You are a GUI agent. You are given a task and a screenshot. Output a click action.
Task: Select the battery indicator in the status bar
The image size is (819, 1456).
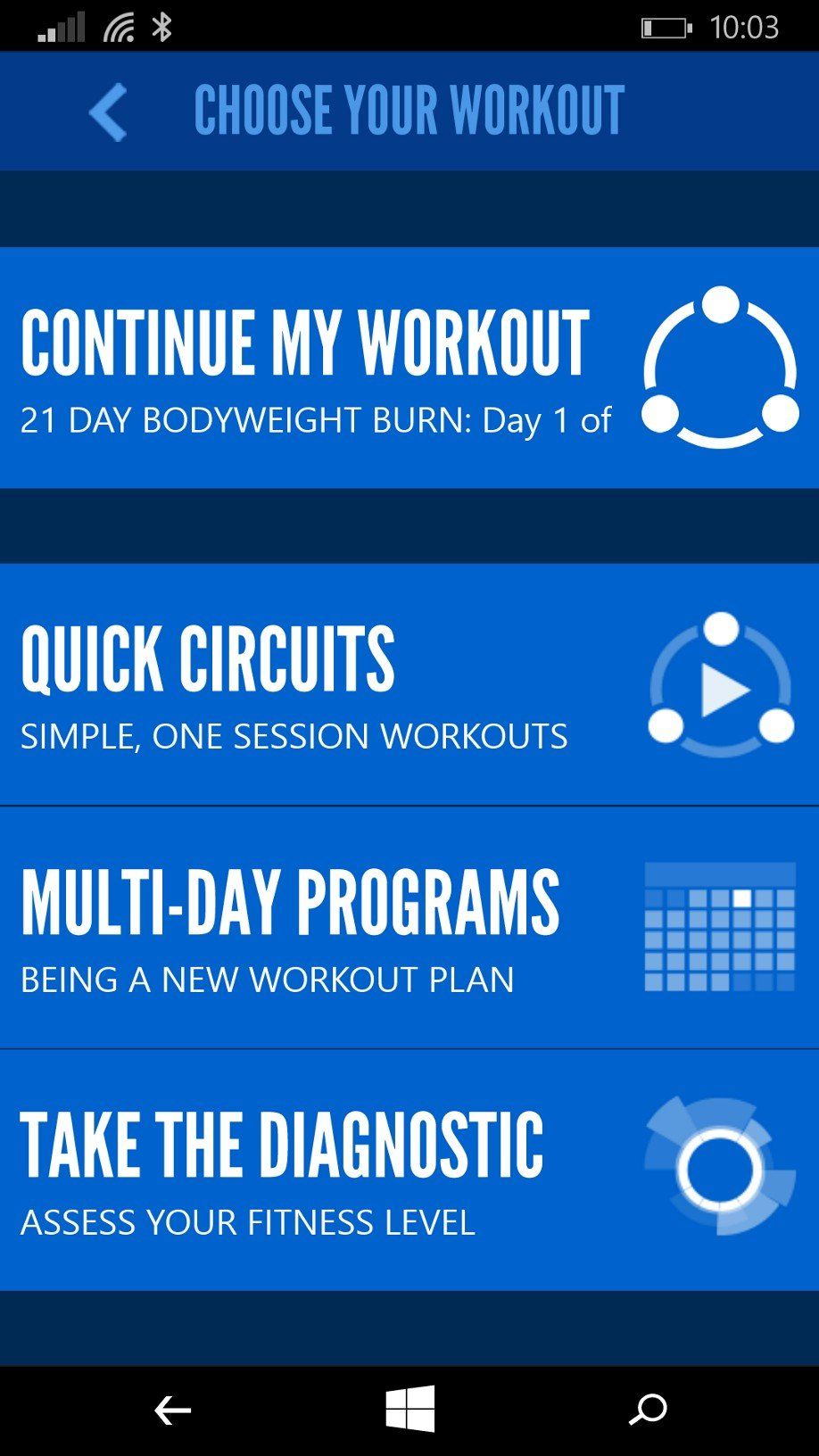pyautogui.click(x=665, y=27)
